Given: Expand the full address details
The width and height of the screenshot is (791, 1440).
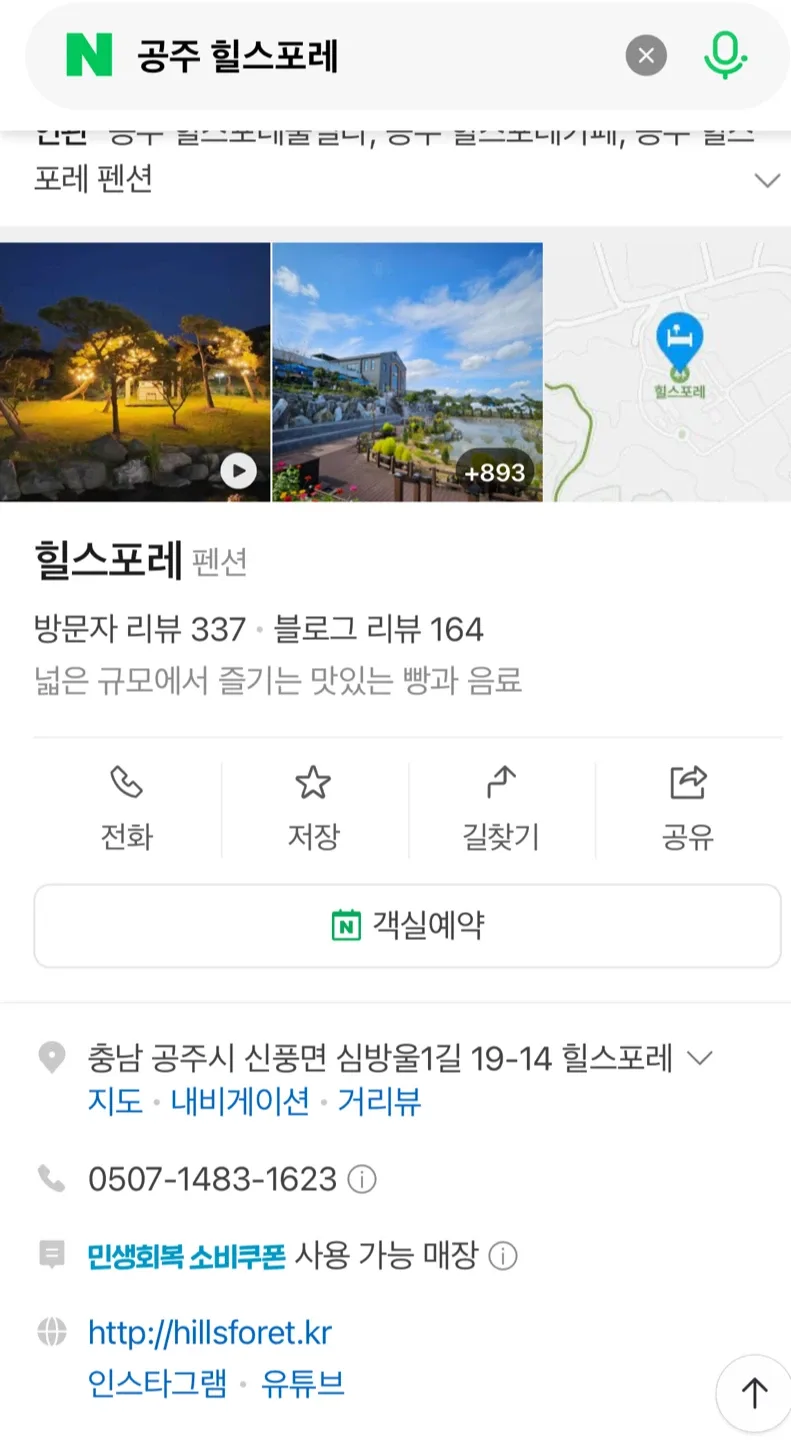Looking at the screenshot, I should [x=701, y=1058].
